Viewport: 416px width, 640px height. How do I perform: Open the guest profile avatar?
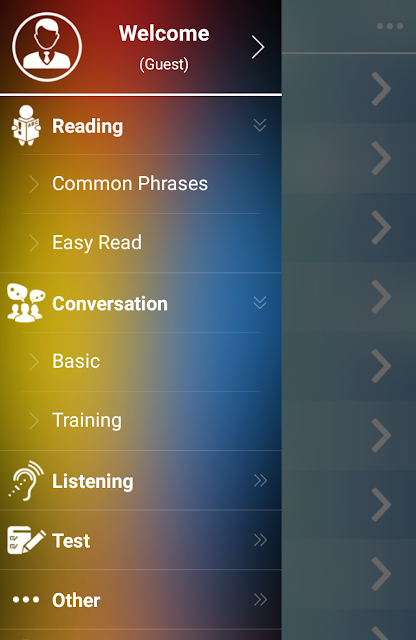[47, 47]
